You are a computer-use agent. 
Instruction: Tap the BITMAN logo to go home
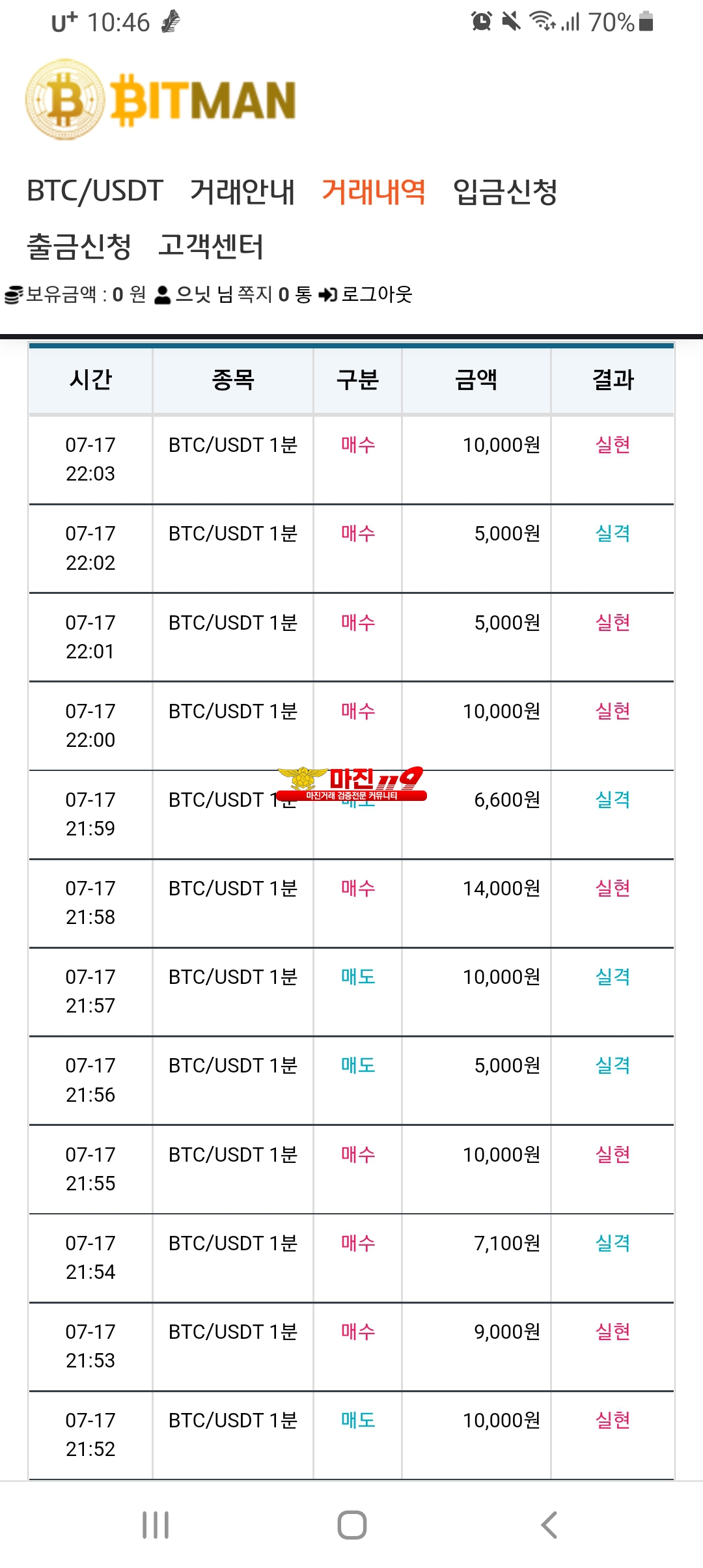click(x=161, y=100)
